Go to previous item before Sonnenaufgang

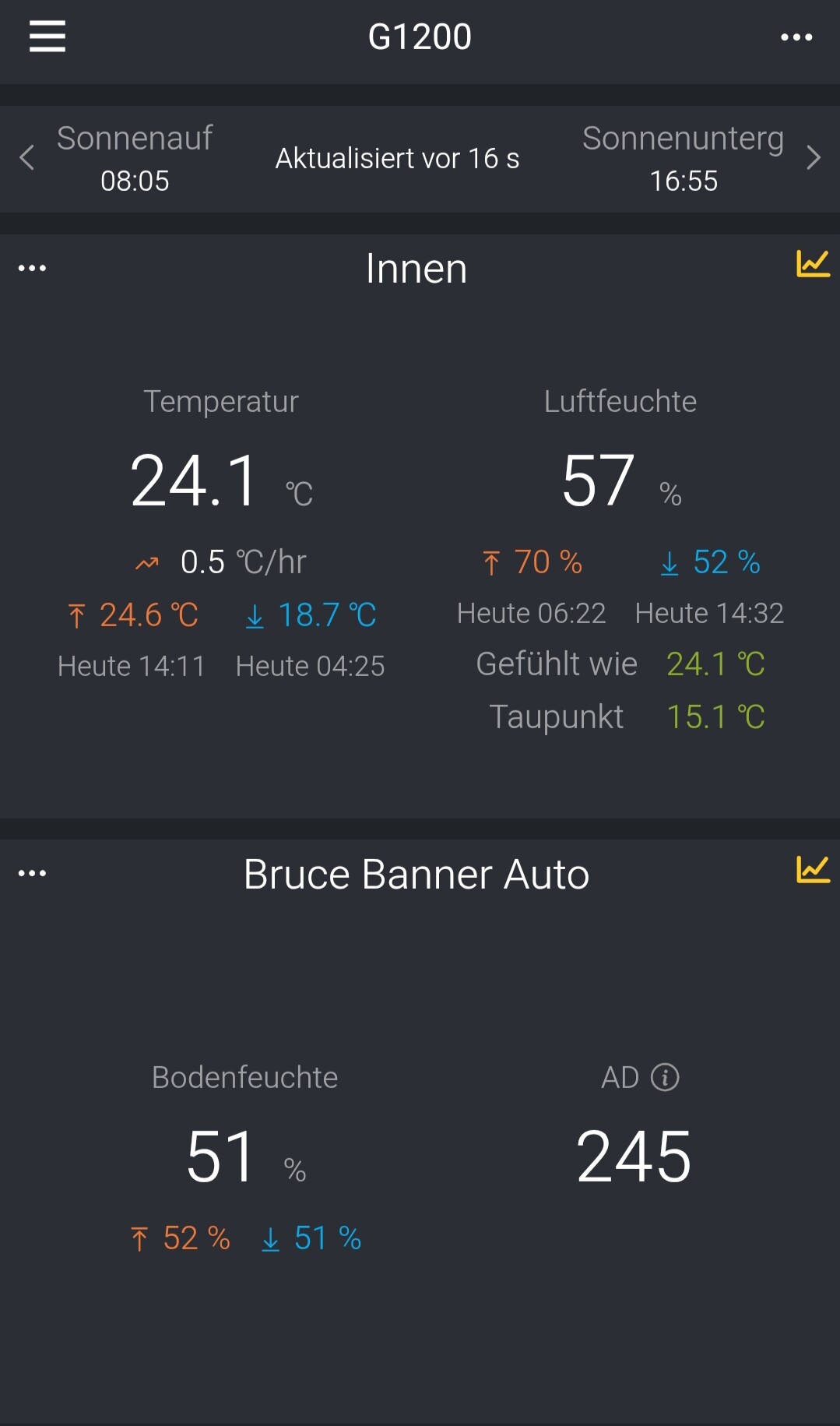[x=27, y=158]
